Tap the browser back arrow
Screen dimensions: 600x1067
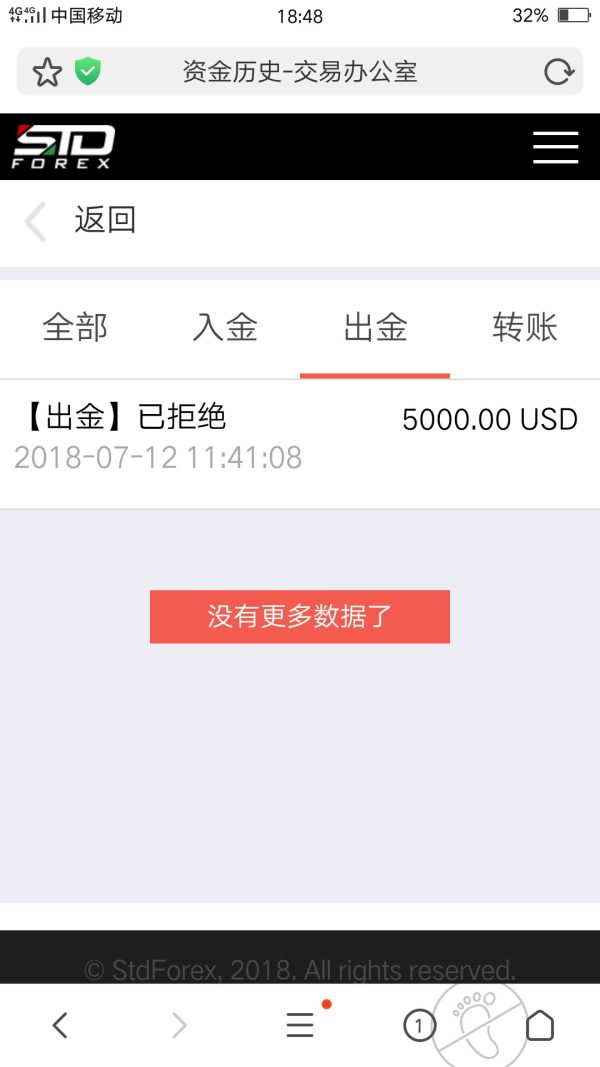60,1025
